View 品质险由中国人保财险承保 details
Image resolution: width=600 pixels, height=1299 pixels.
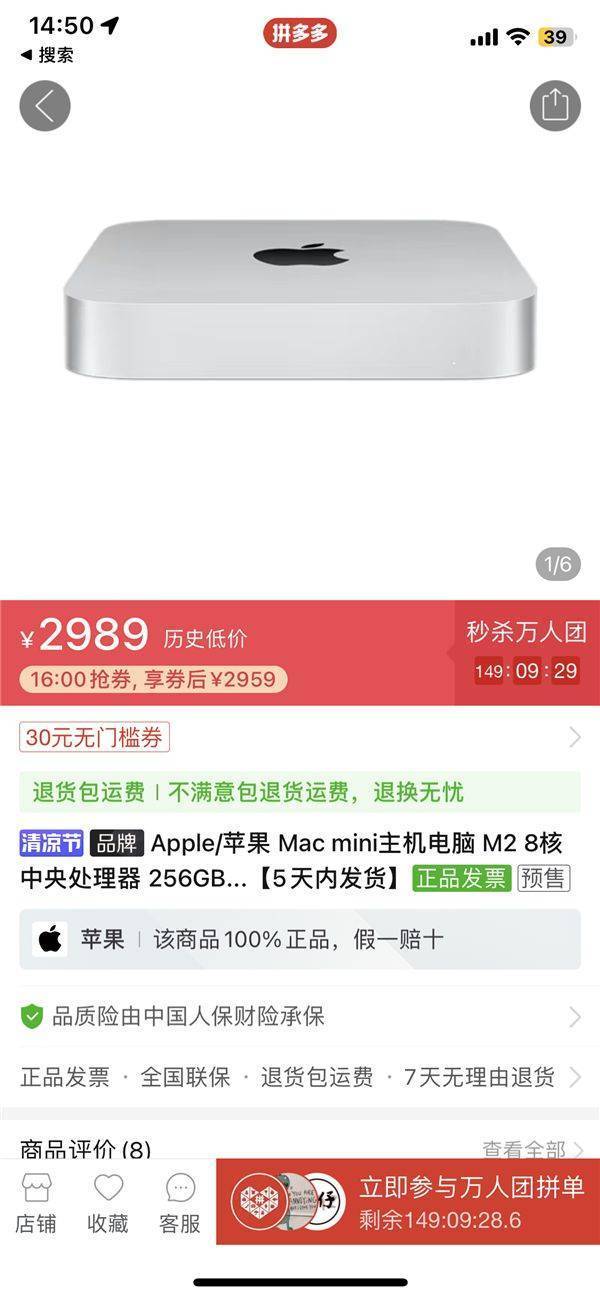point(300,1017)
